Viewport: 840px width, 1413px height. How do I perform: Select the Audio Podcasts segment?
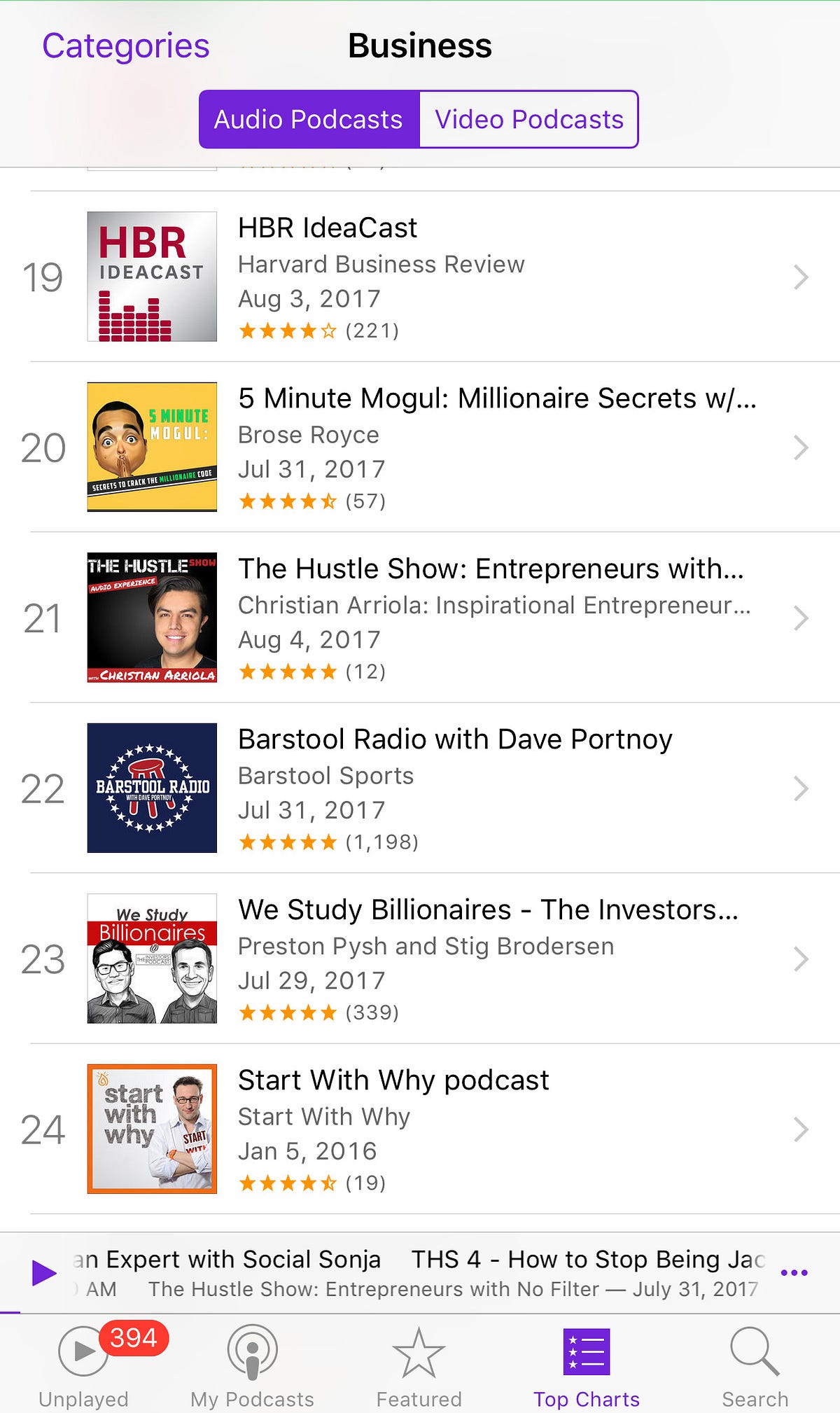tap(309, 119)
